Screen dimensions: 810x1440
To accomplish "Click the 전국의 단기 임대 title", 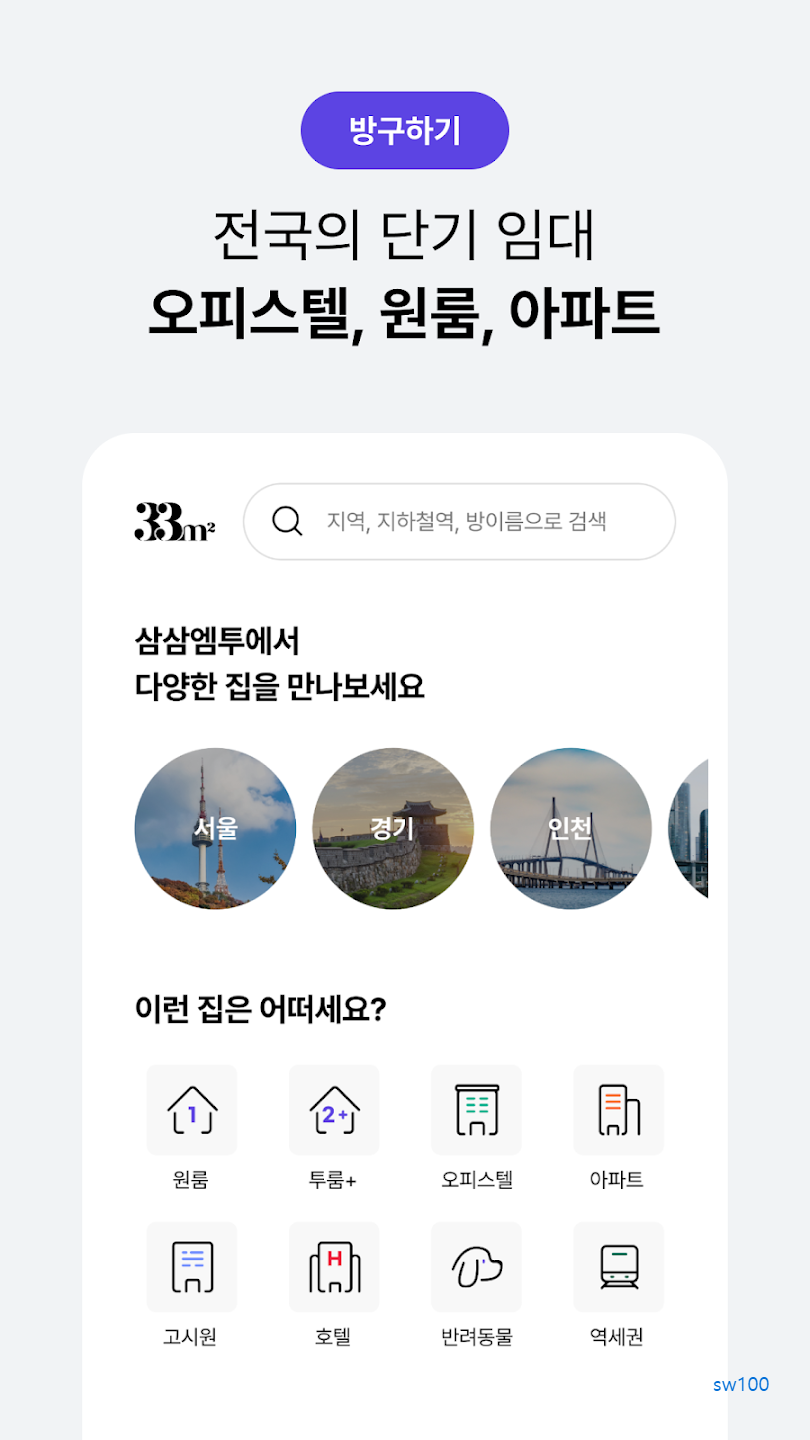I will tap(404, 232).
